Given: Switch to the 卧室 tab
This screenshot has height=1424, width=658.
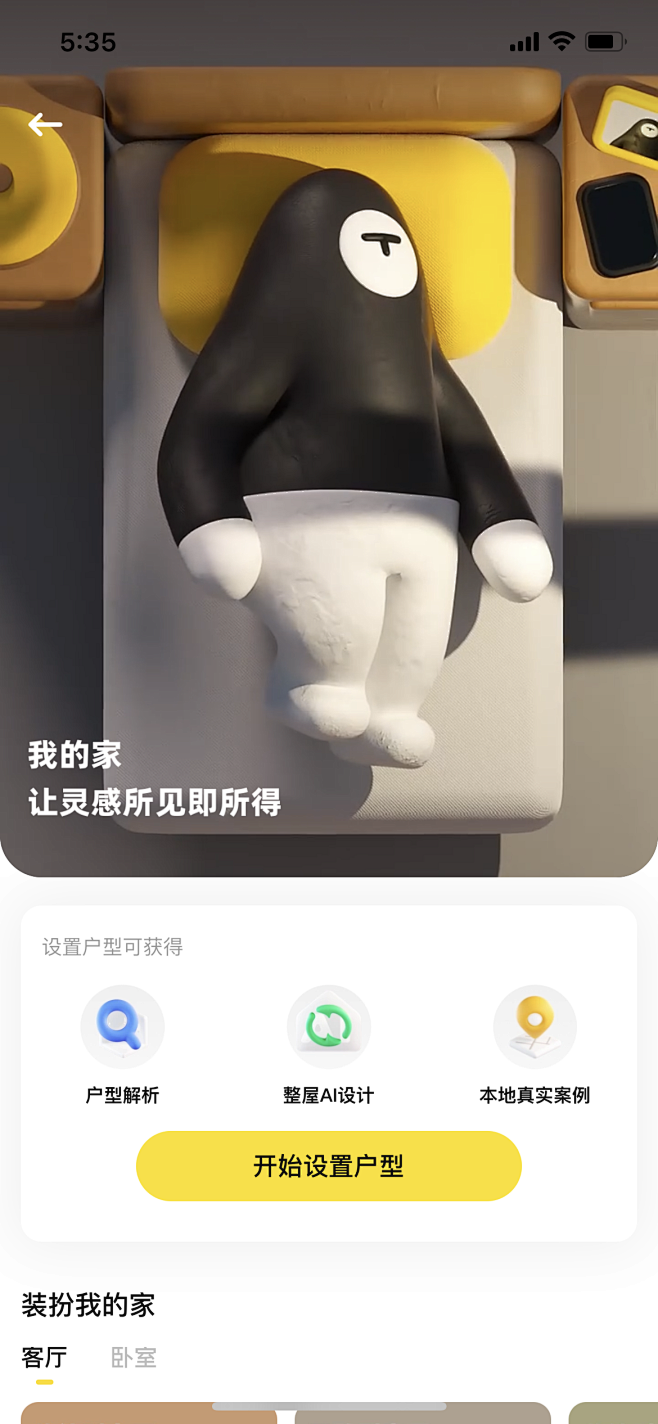Looking at the screenshot, I should [x=134, y=1357].
